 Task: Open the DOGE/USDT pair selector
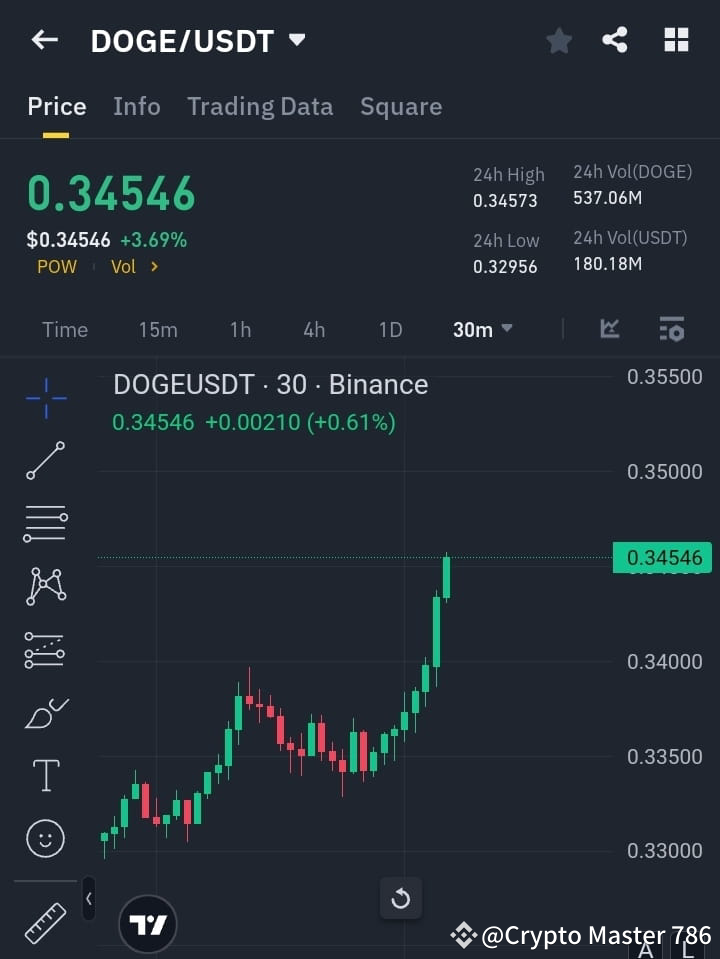(197, 40)
